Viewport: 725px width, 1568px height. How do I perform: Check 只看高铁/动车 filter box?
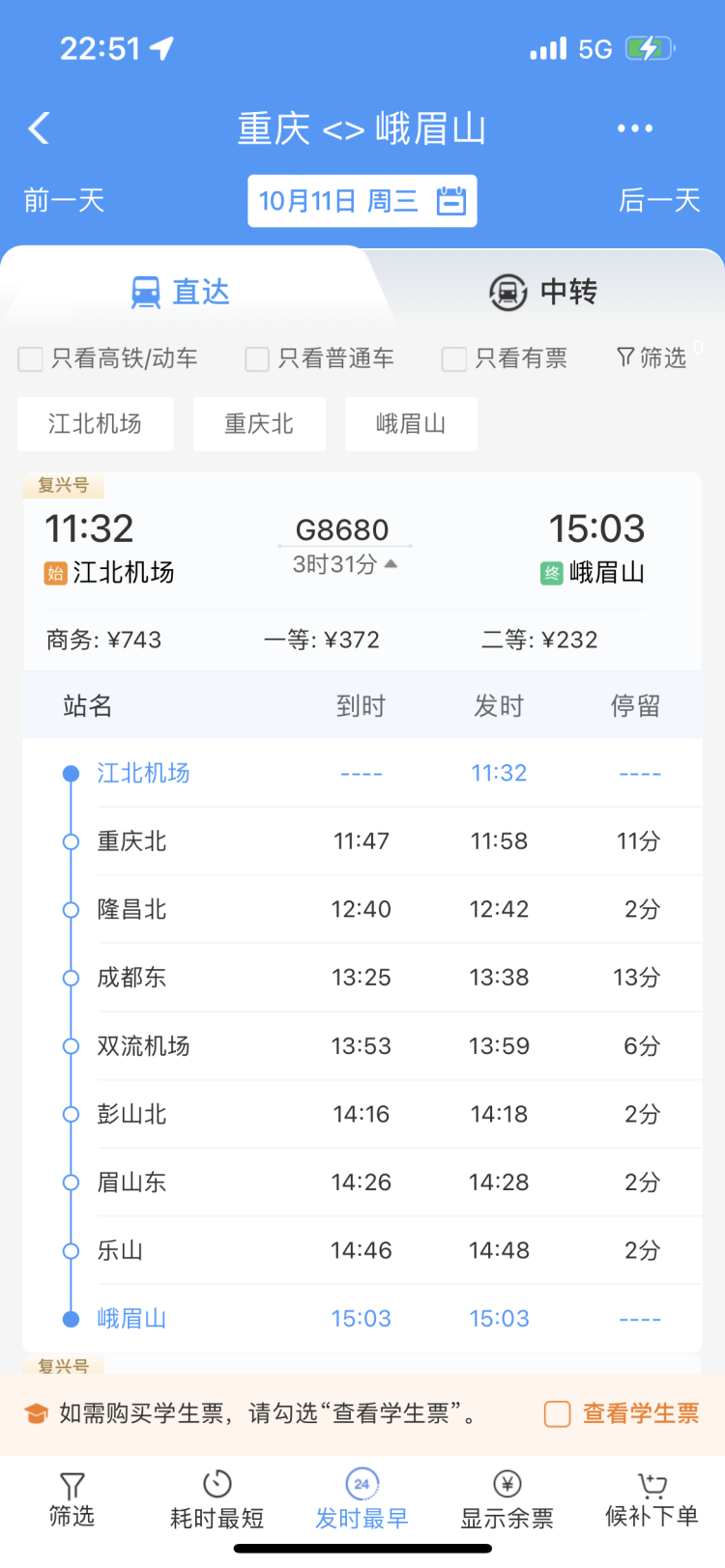[31, 359]
